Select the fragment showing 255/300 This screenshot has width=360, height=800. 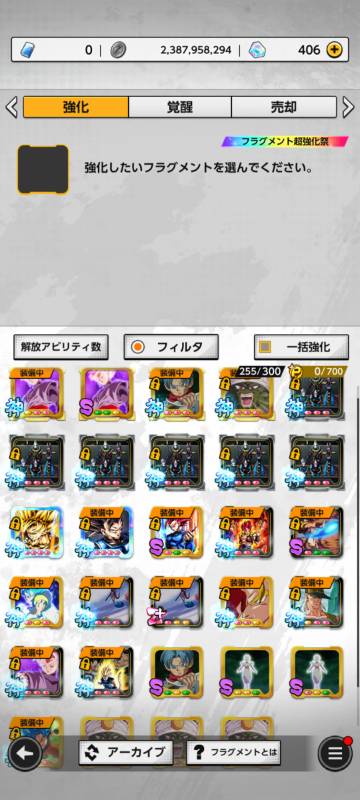coord(246,394)
